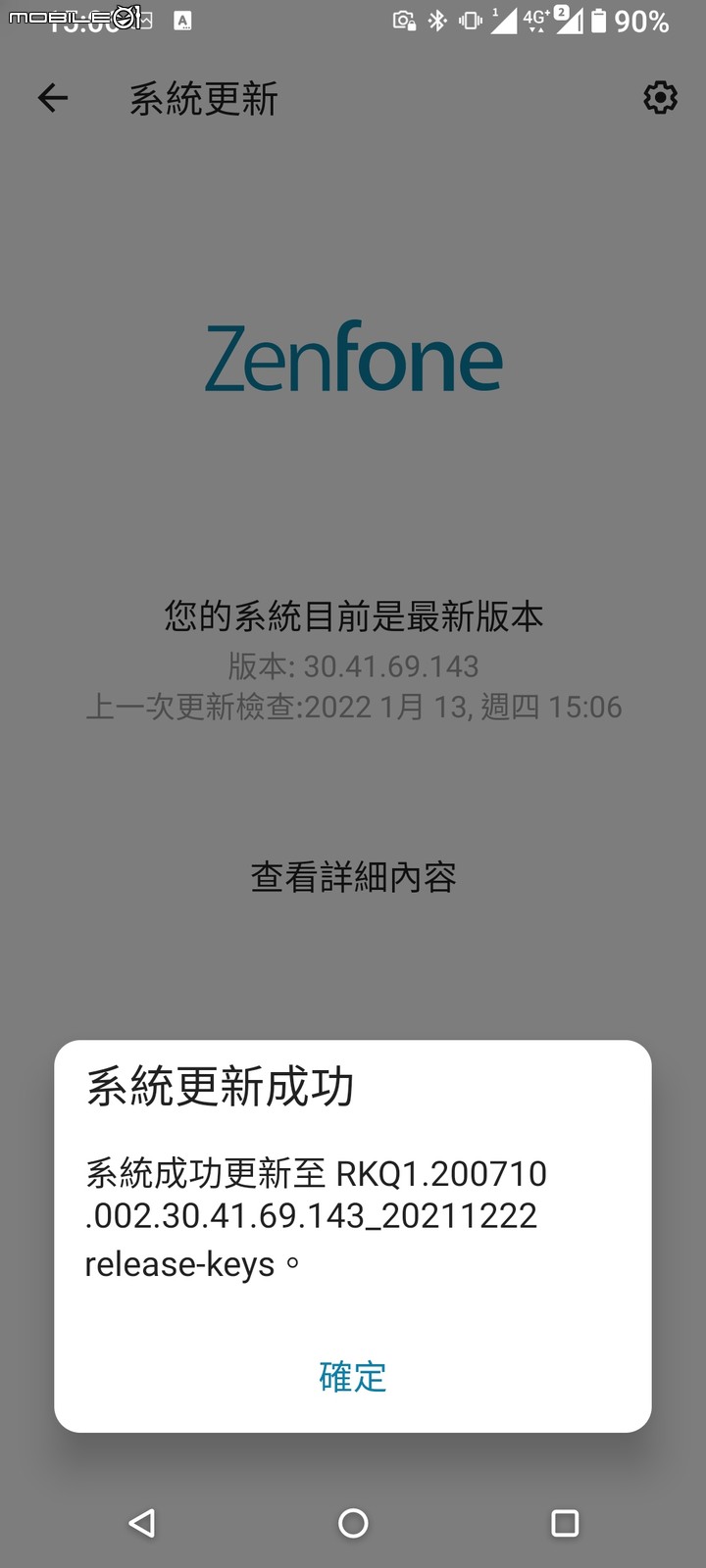Confirm the update dialog with 確定
This screenshot has width=706, height=1568.
(353, 1377)
